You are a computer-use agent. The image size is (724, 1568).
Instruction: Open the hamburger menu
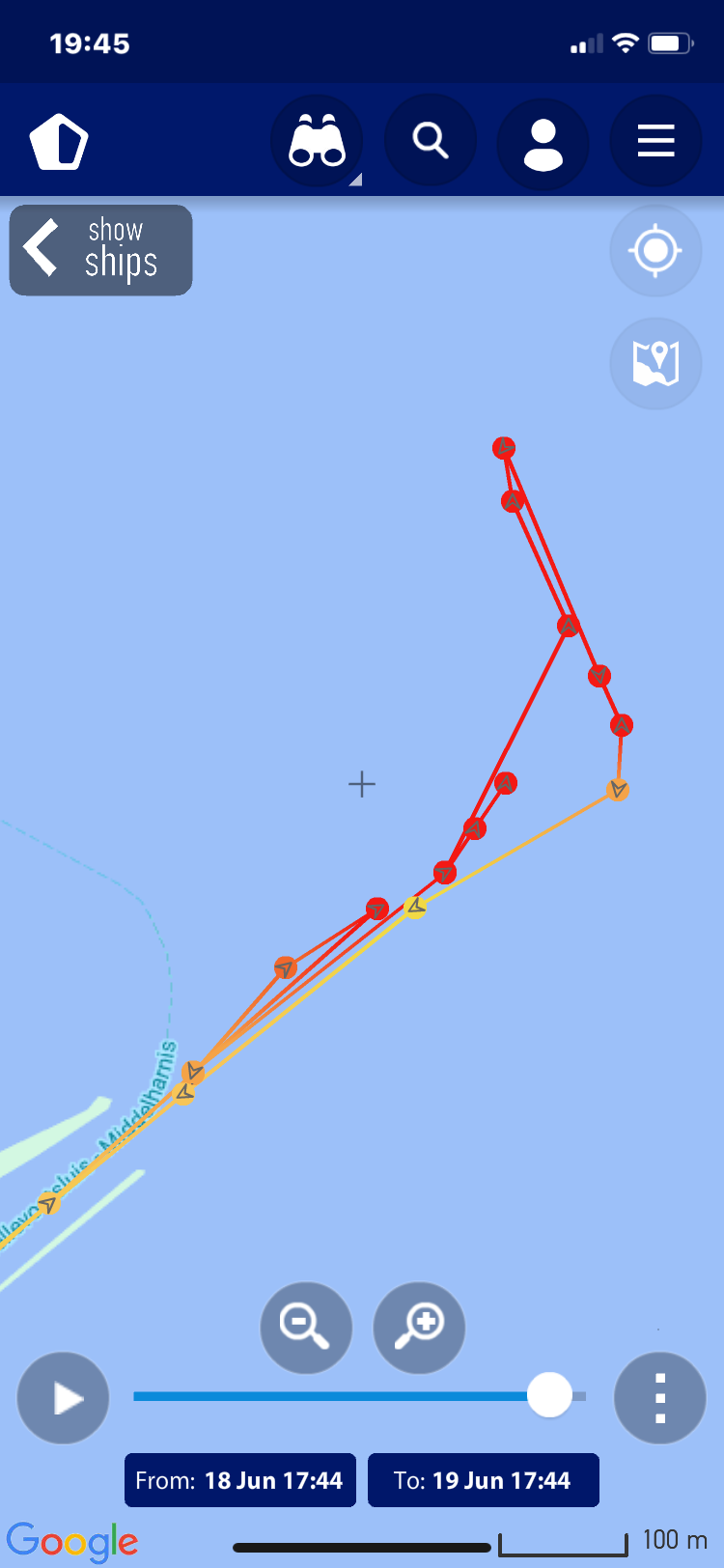click(x=655, y=142)
